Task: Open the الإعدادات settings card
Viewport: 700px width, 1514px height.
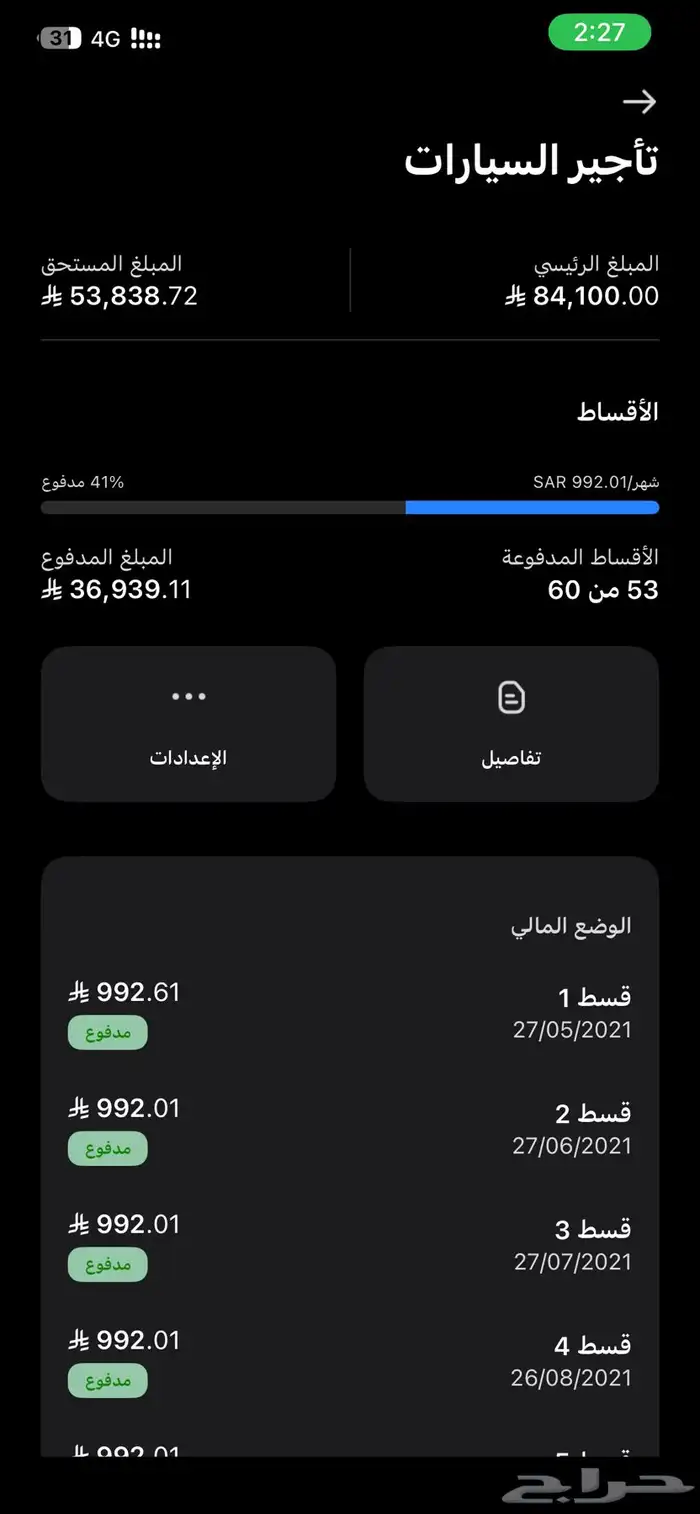Action: pyautogui.click(x=188, y=723)
